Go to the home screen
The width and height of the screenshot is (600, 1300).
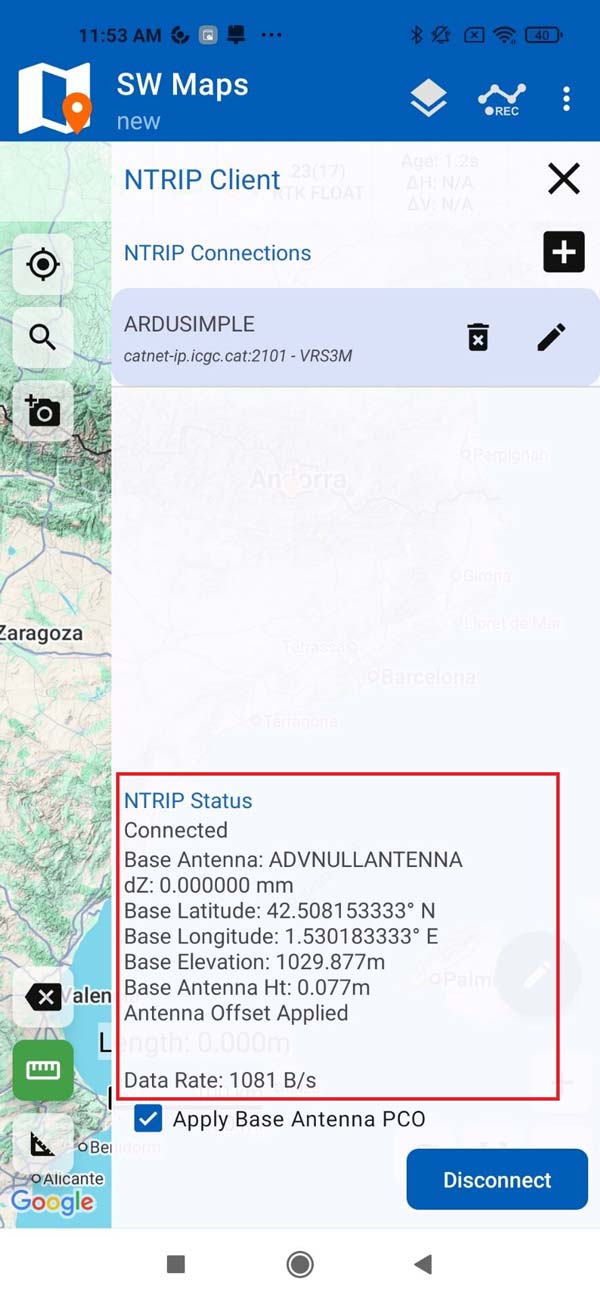click(300, 1265)
